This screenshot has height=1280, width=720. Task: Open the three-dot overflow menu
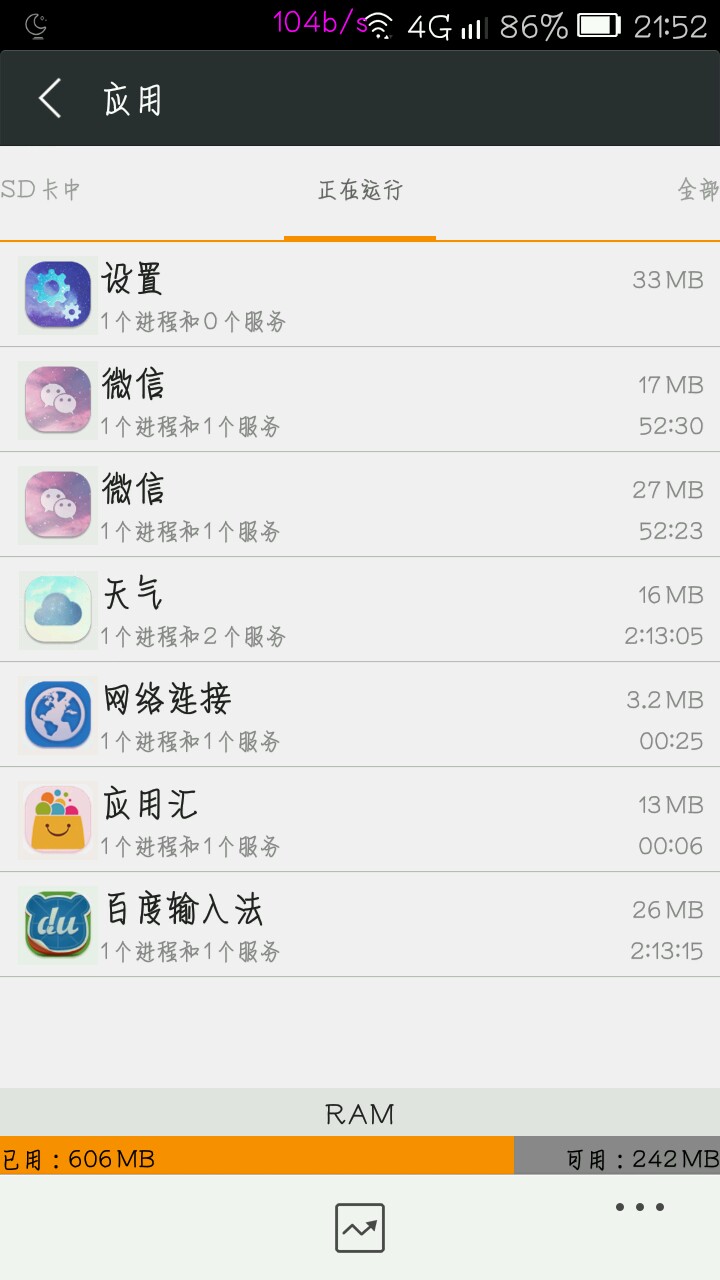(640, 1207)
